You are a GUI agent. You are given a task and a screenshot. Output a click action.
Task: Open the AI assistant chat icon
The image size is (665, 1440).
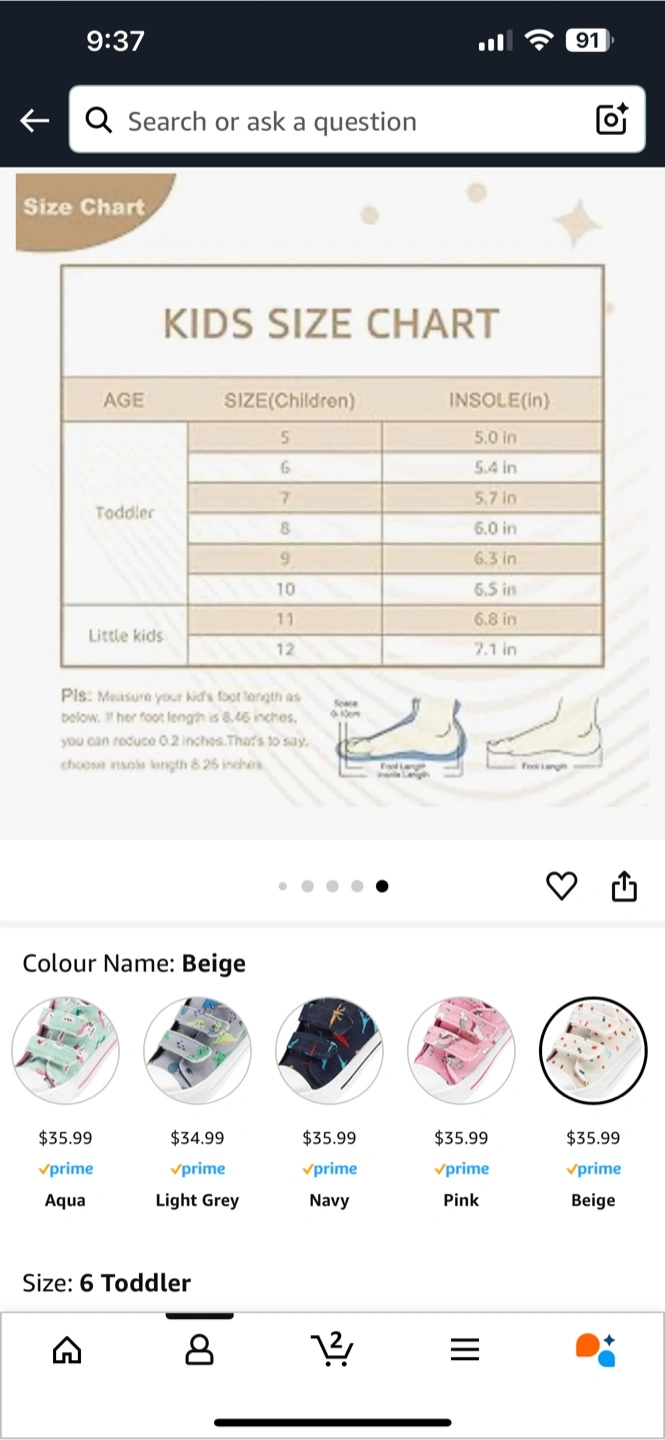tap(596, 1350)
